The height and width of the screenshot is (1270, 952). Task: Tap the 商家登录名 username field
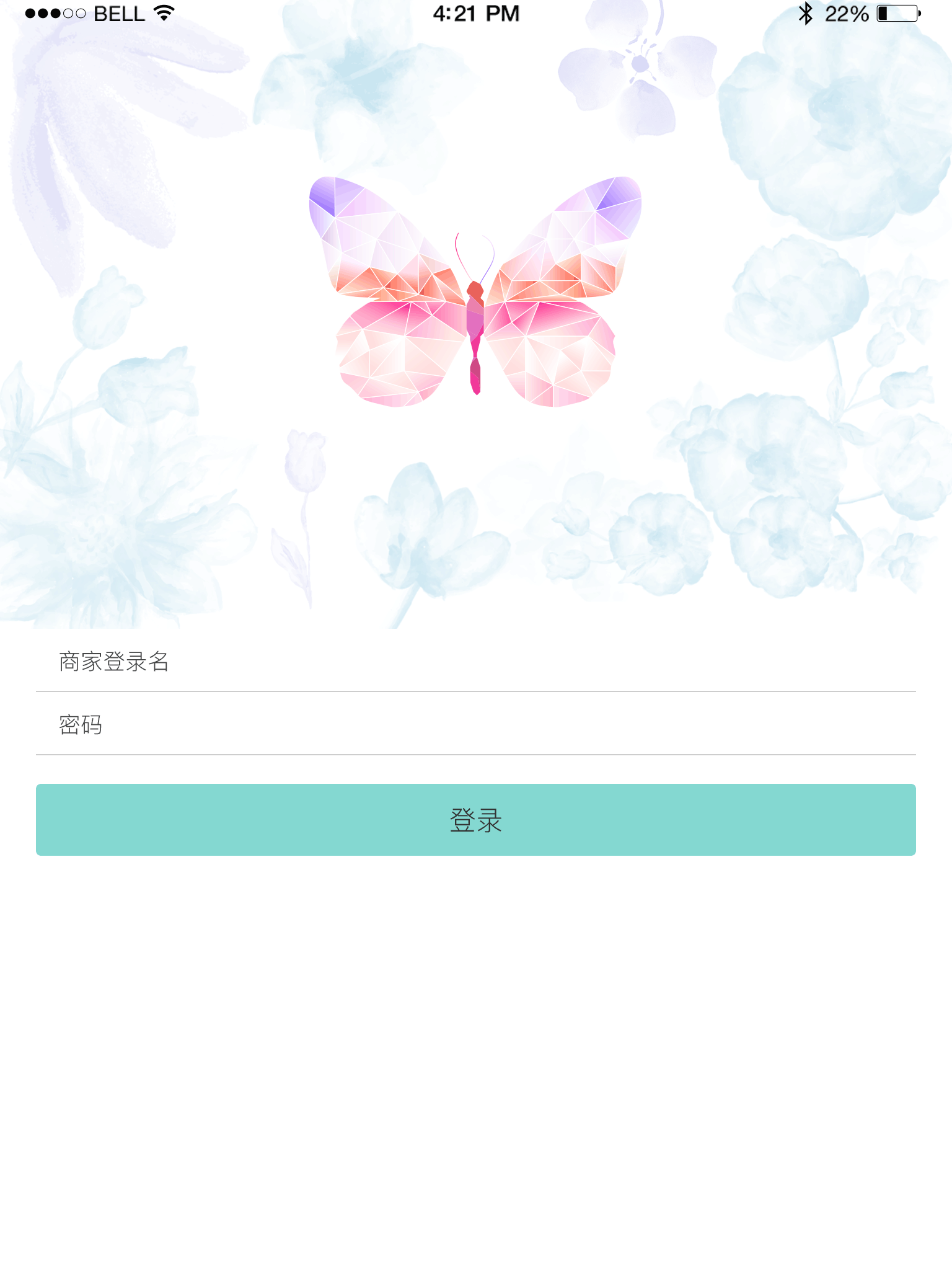475,662
